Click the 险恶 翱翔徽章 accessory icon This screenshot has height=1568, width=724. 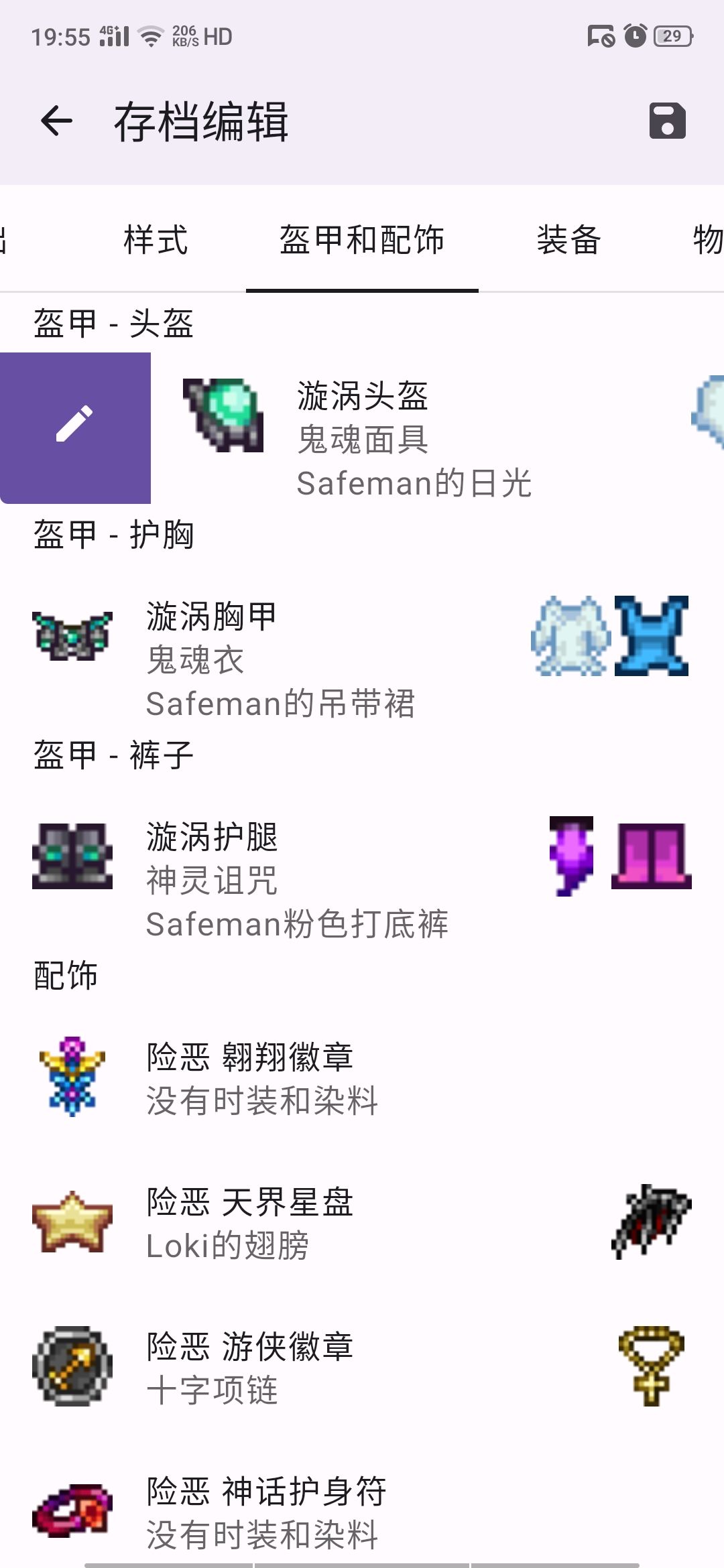pyautogui.click(x=72, y=1075)
